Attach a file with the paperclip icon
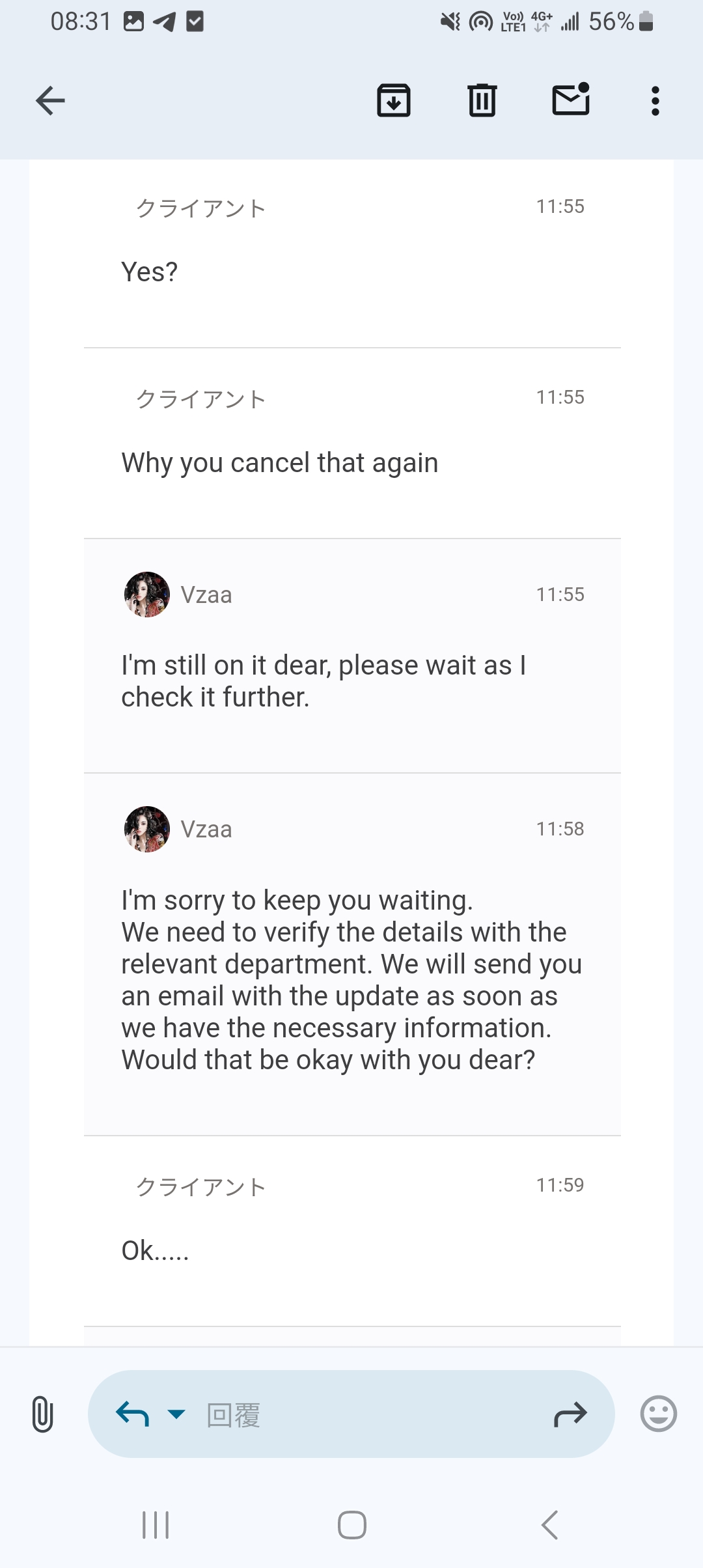This screenshot has width=703, height=1568. pos(42,1414)
